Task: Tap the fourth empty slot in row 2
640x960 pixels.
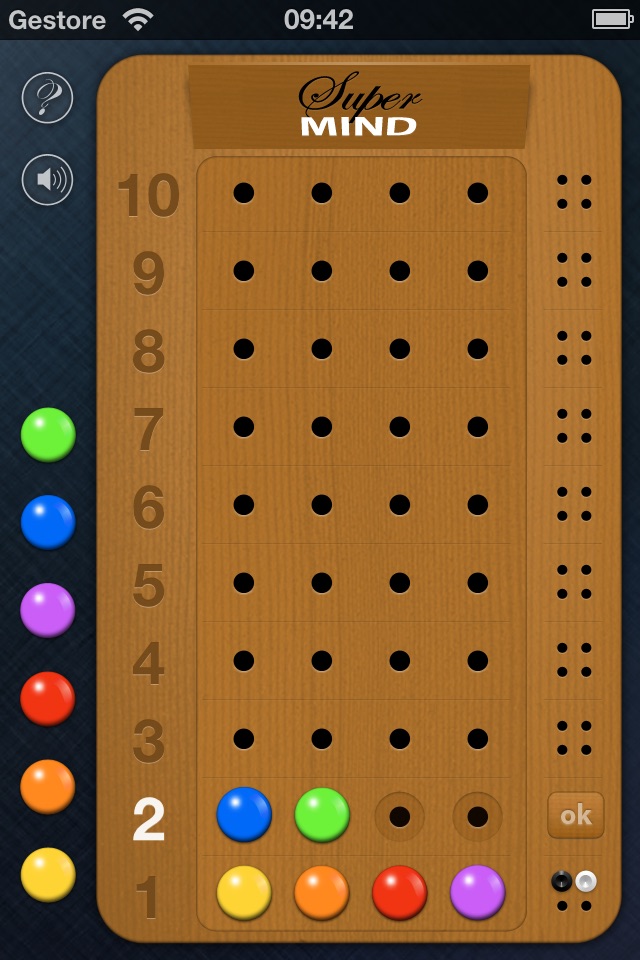Action: (478, 816)
